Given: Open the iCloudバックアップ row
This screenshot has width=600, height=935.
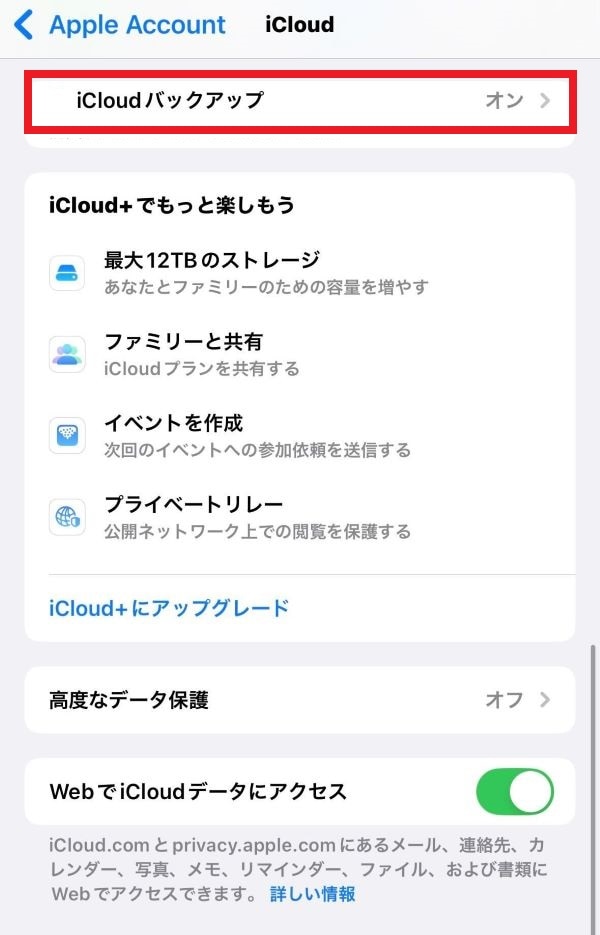Looking at the screenshot, I should pos(300,100).
